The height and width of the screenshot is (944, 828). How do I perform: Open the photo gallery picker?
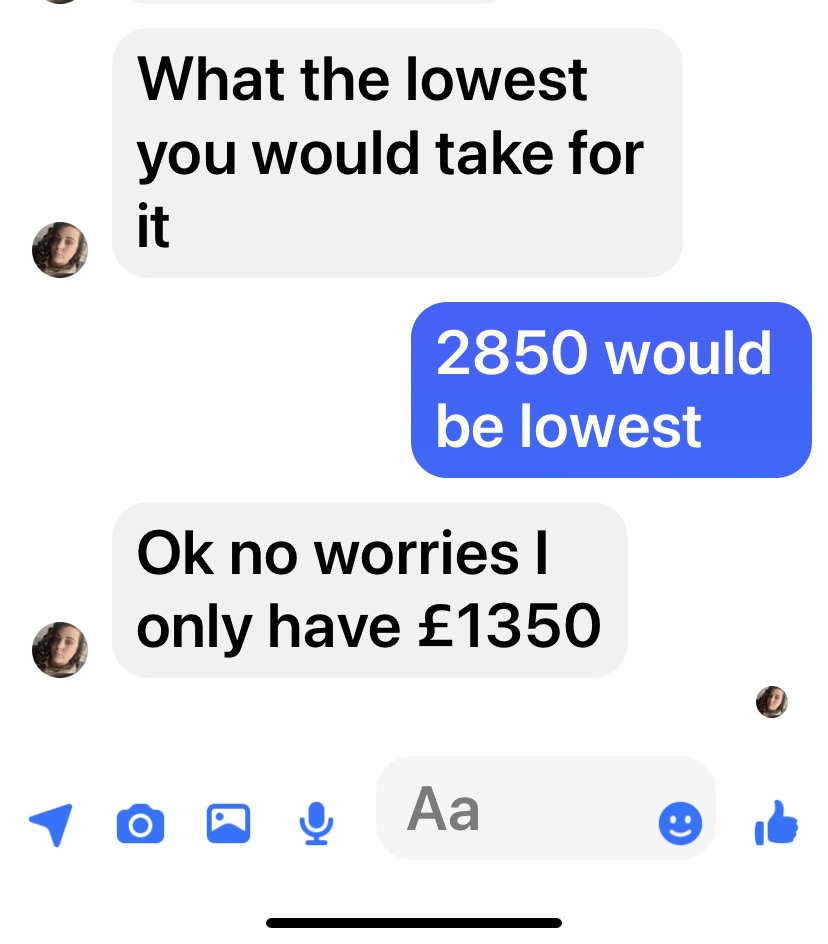[228, 823]
